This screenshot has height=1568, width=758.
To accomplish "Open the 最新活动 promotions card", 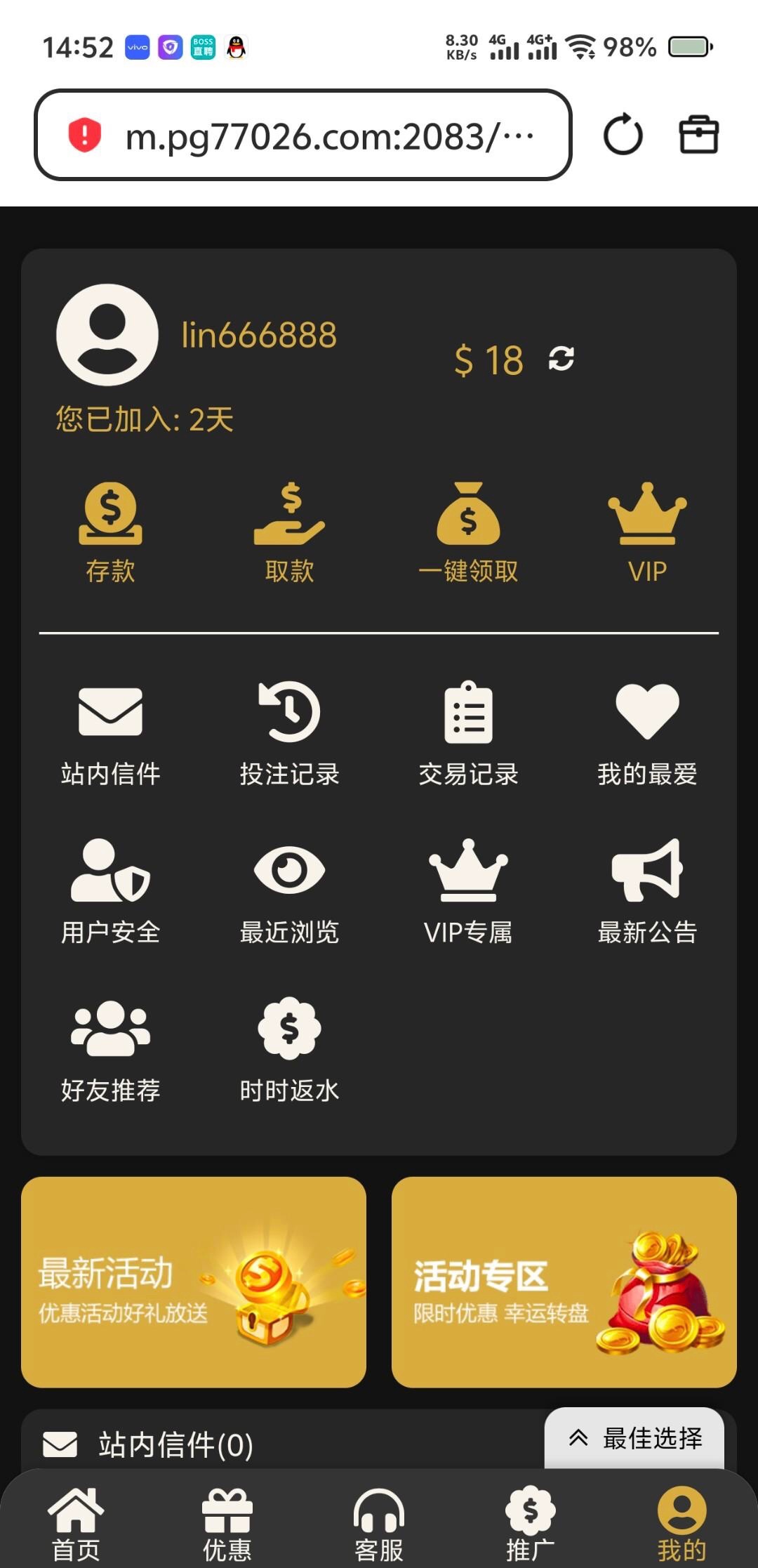I will [x=194, y=1282].
